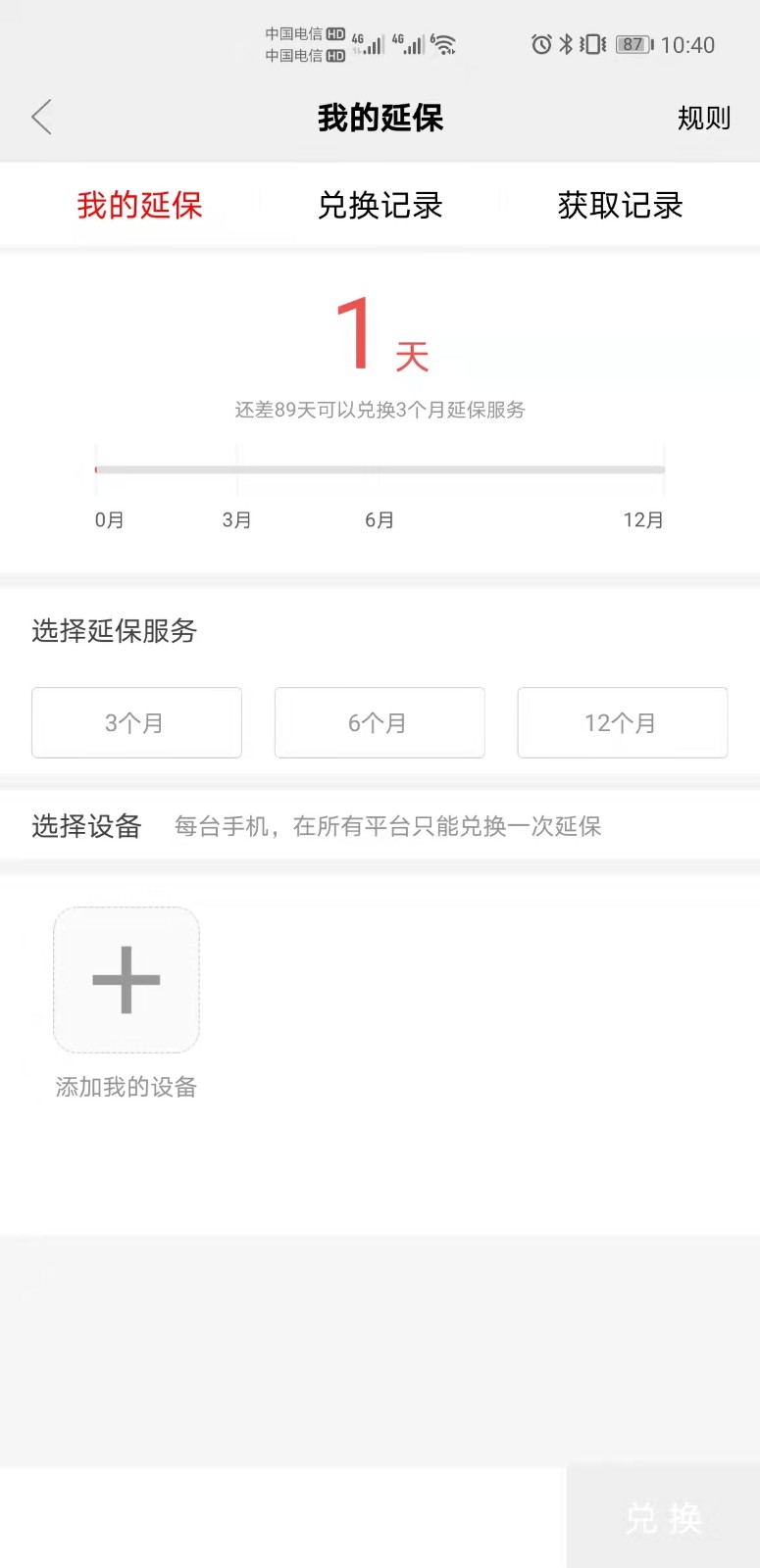Switch to the 获取记录 tab
The height and width of the screenshot is (1568, 760).
[x=620, y=206]
